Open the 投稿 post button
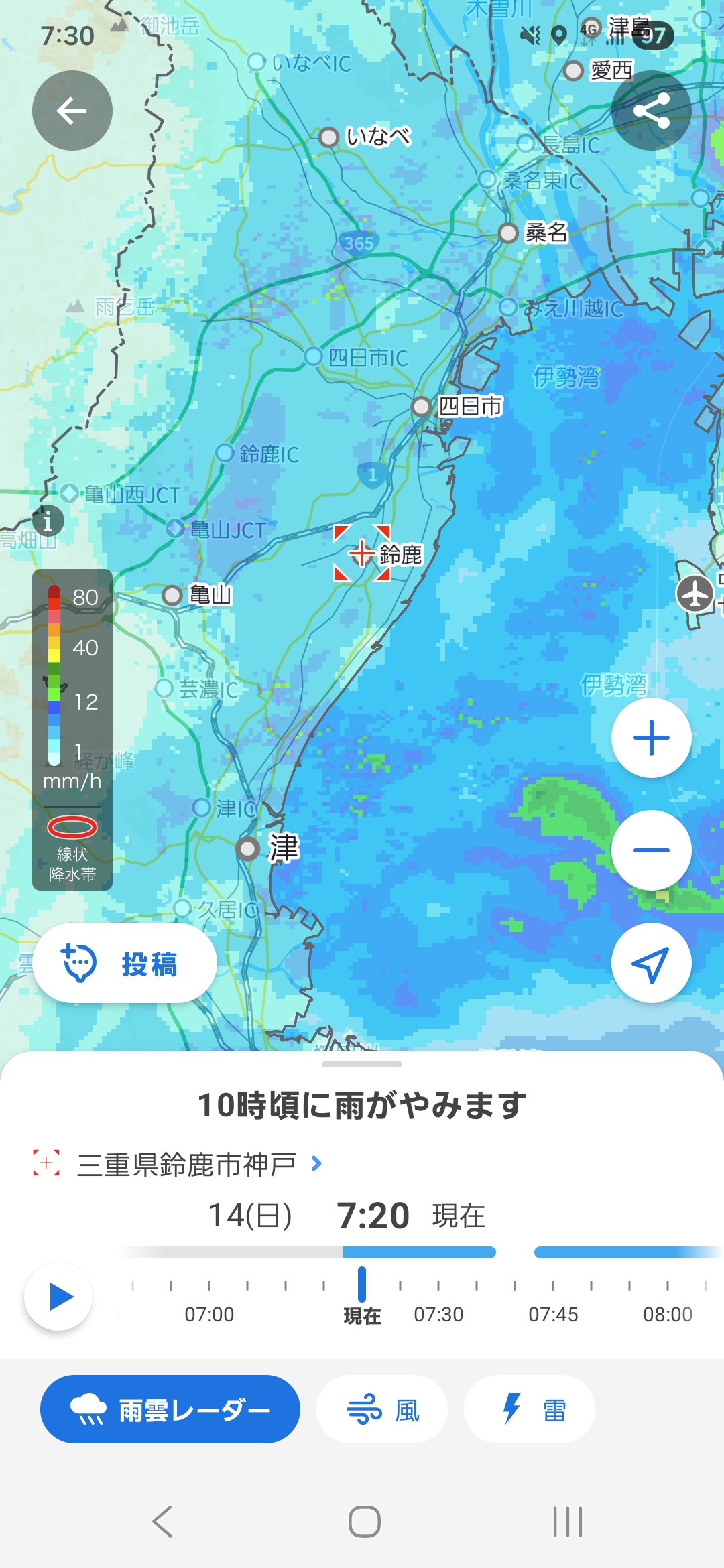The width and height of the screenshot is (724, 1568). [125, 964]
